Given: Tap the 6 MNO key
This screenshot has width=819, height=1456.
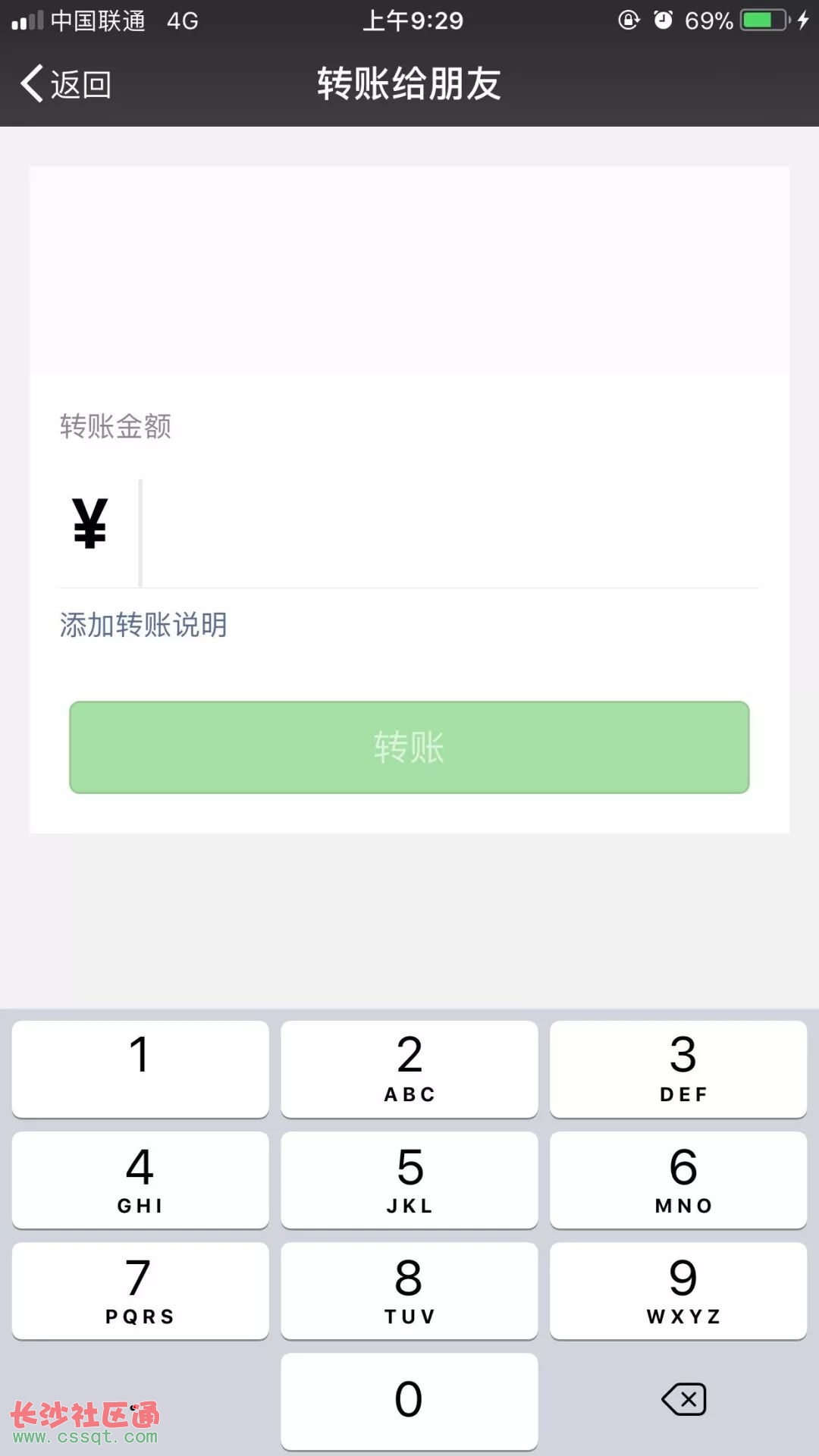Looking at the screenshot, I should [x=679, y=1180].
